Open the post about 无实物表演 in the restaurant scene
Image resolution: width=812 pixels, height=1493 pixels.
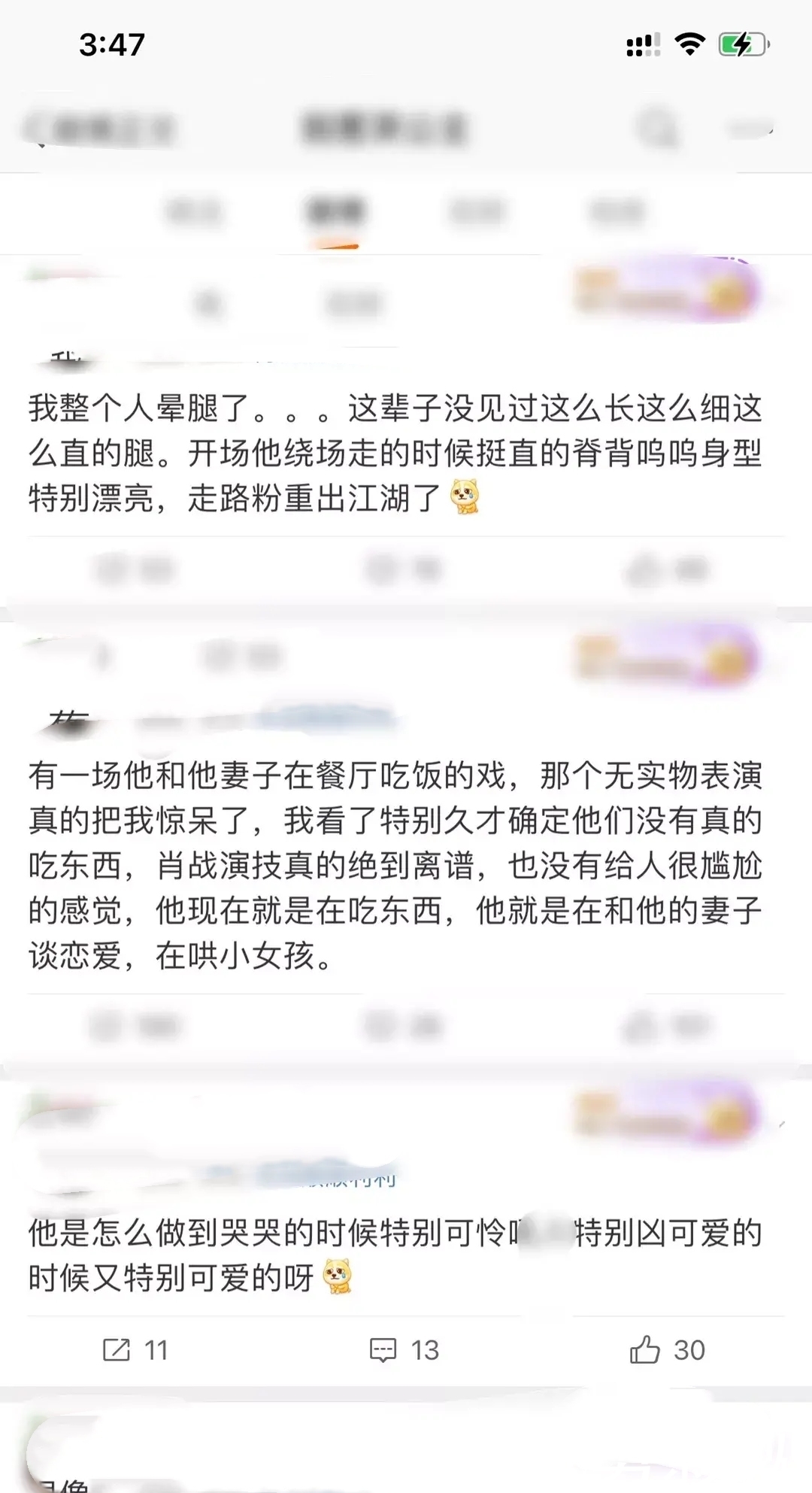pos(395,865)
